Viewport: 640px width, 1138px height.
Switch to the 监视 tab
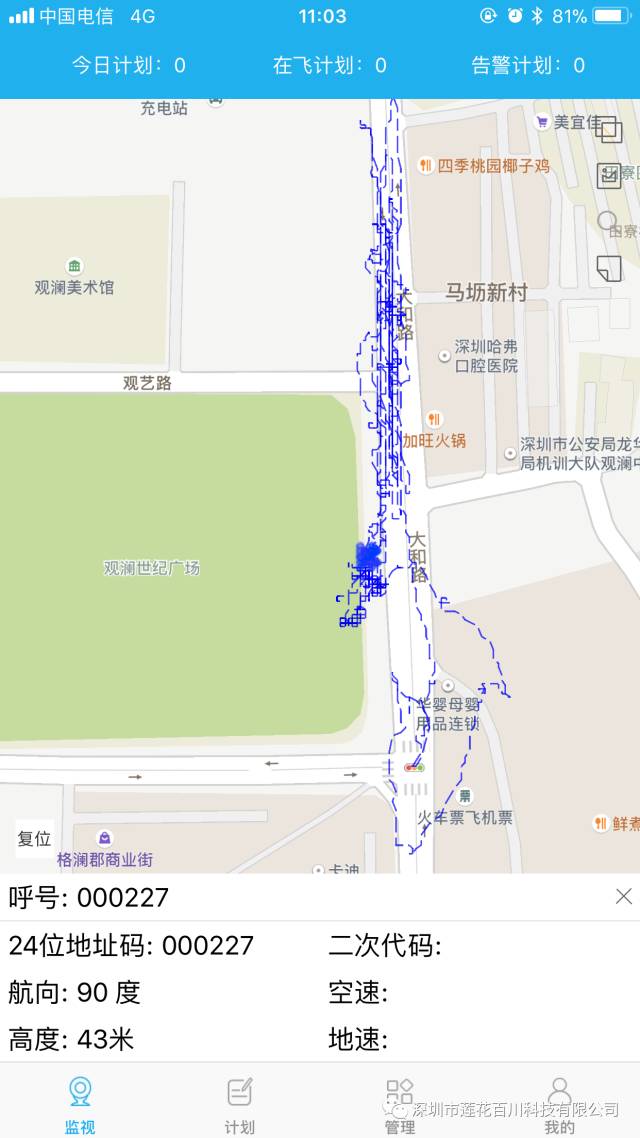click(x=80, y=1104)
